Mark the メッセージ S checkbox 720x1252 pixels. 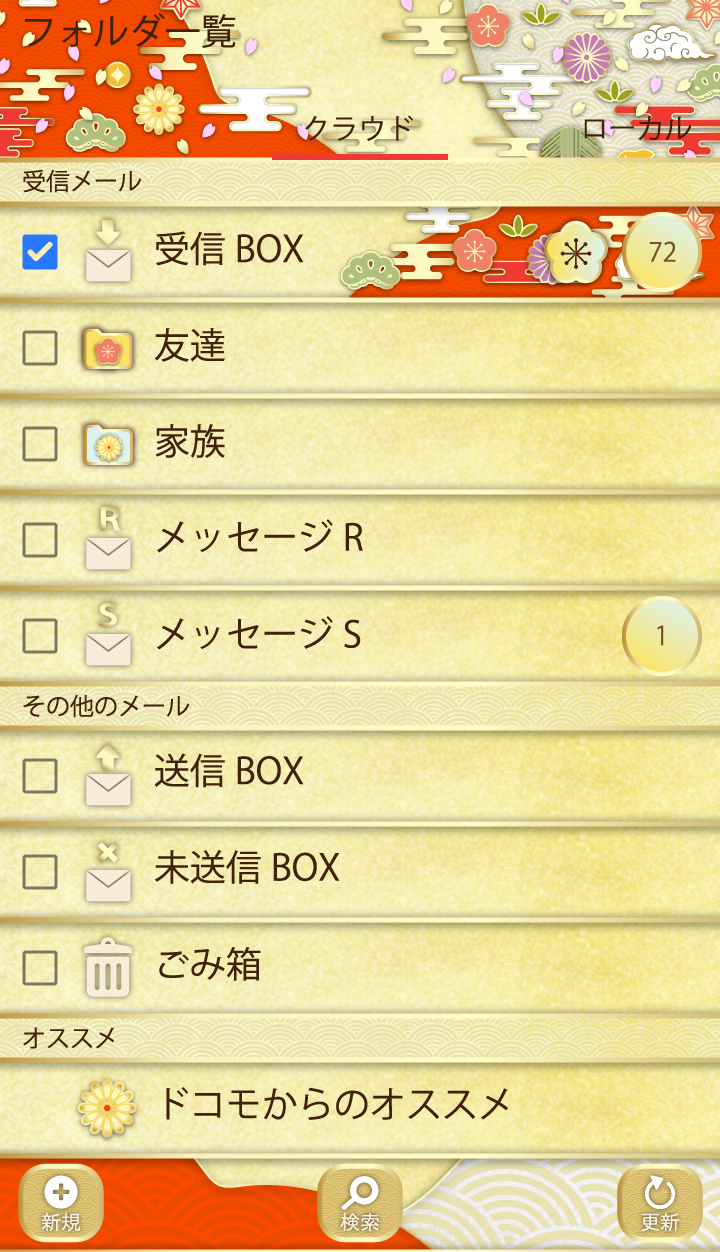coord(40,636)
